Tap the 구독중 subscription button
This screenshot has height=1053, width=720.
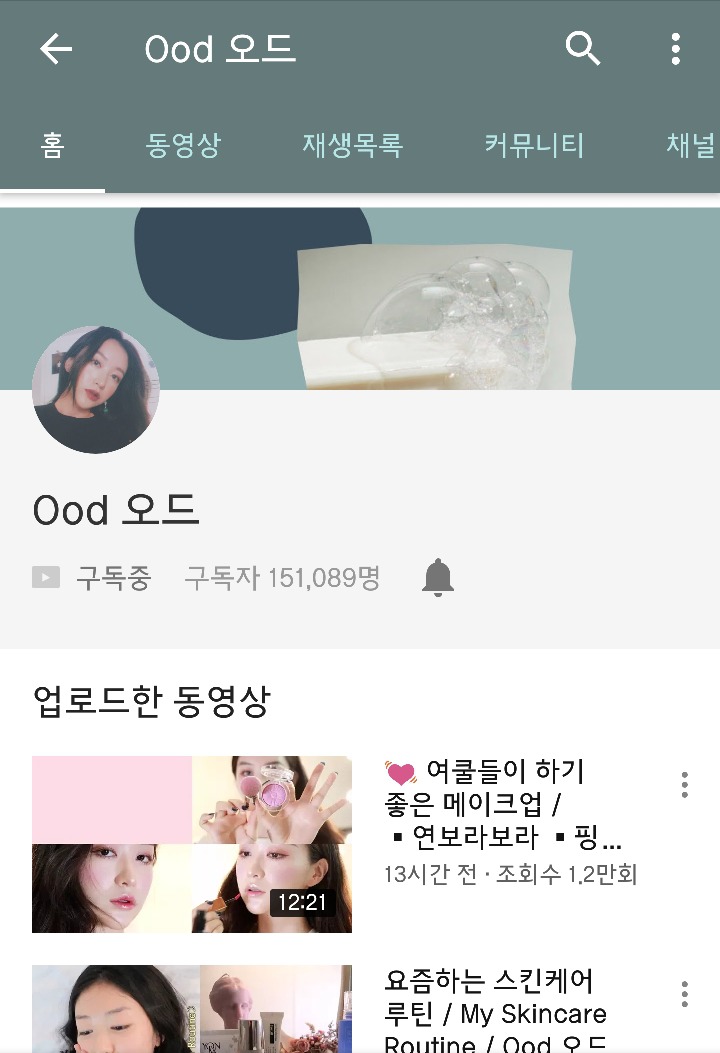[x=92, y=578]
